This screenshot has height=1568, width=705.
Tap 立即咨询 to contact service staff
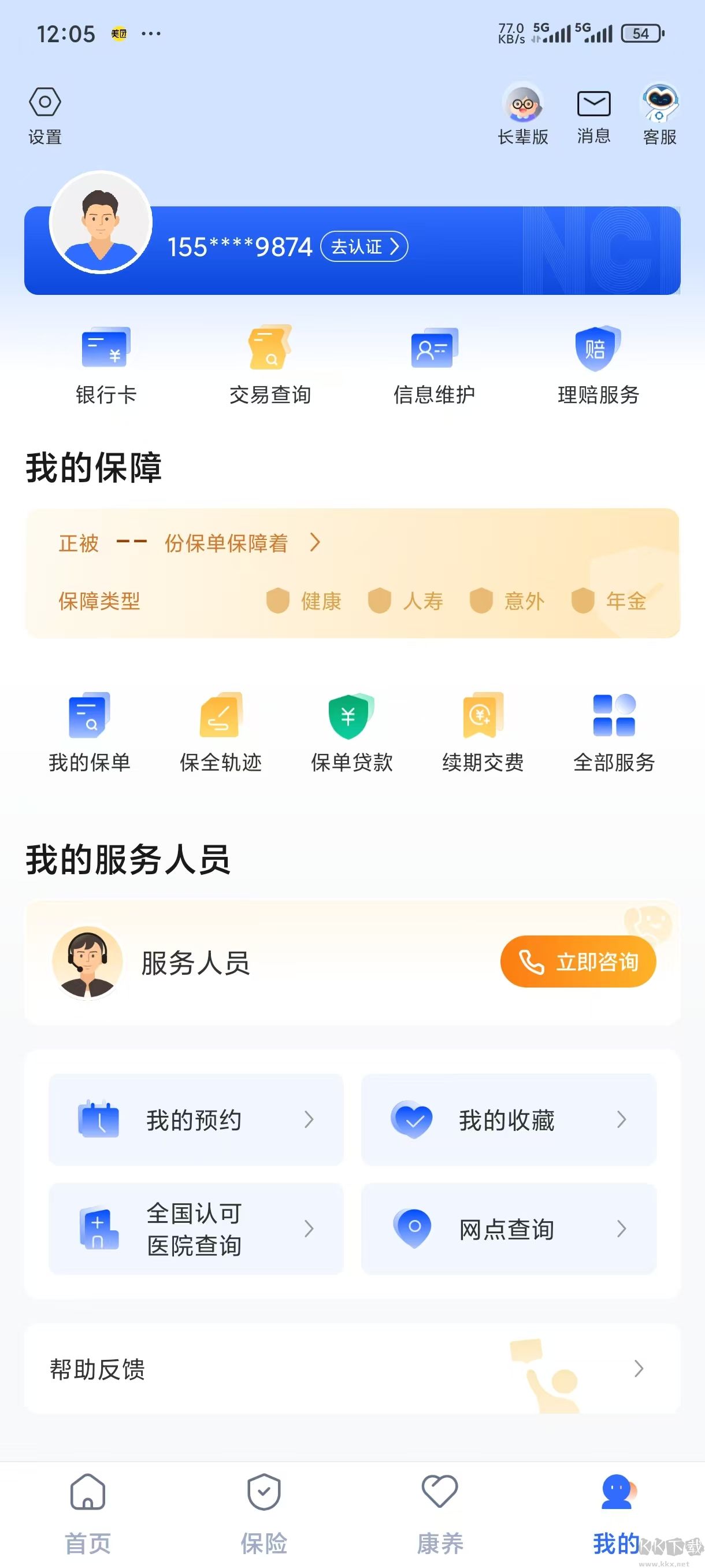pos(578,961)
